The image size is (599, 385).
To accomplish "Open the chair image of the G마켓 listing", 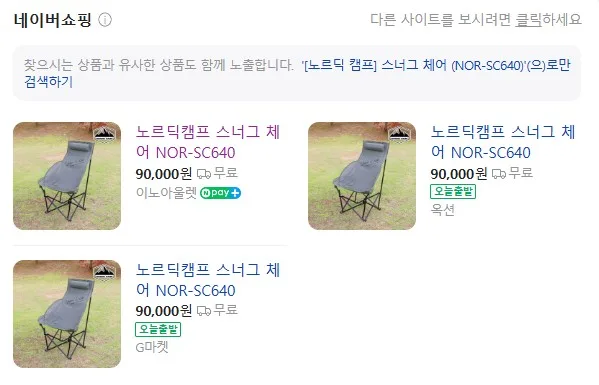I will click(67, 314).
